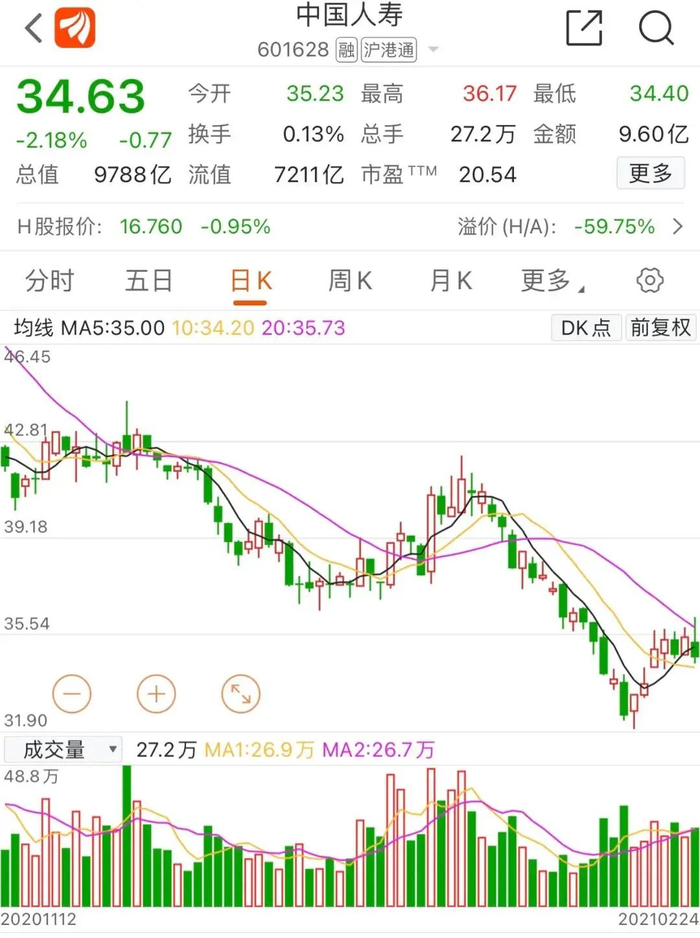The height and width of the screenshot is (938, 700).
Task: Open the 成交量 indicator dropdown
Action: pyautogui.click(x=63, y=749)
